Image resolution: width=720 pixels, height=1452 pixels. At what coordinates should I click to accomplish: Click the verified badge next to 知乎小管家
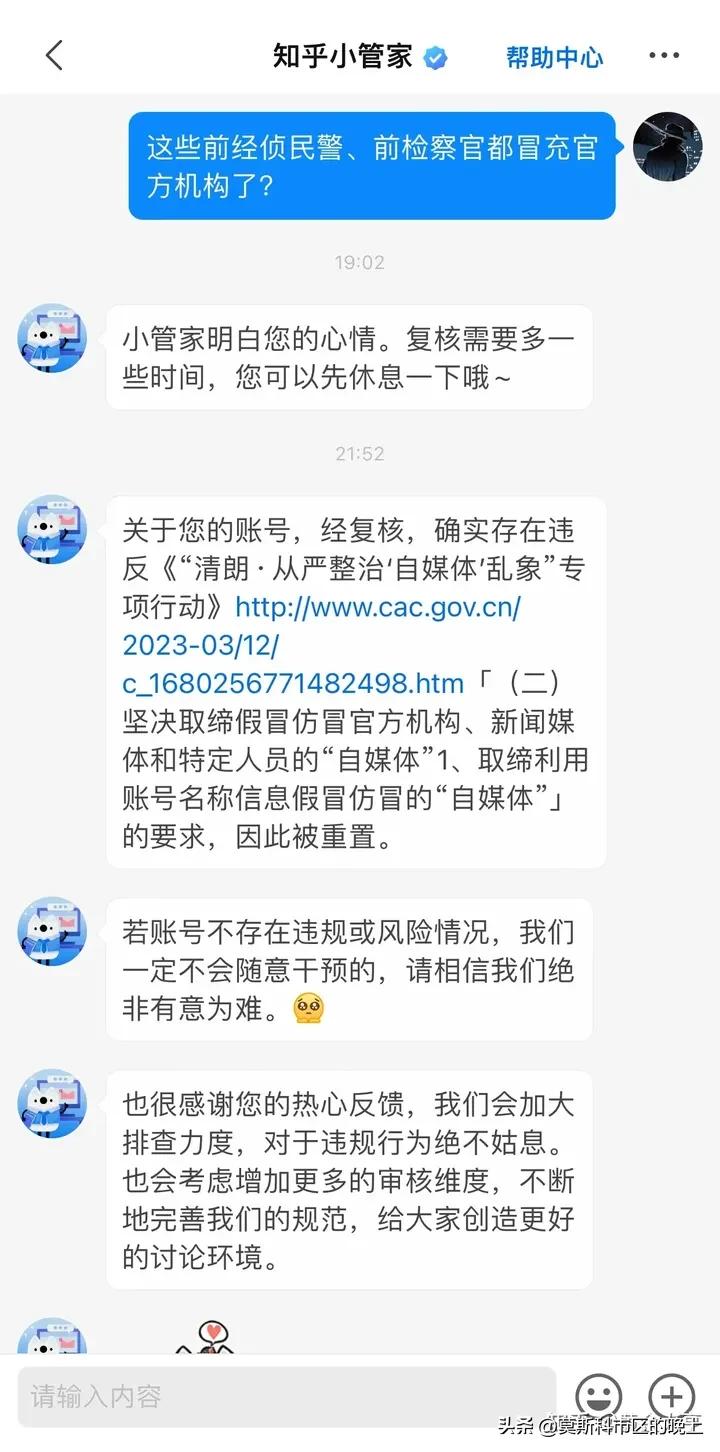tap(434, 56)
